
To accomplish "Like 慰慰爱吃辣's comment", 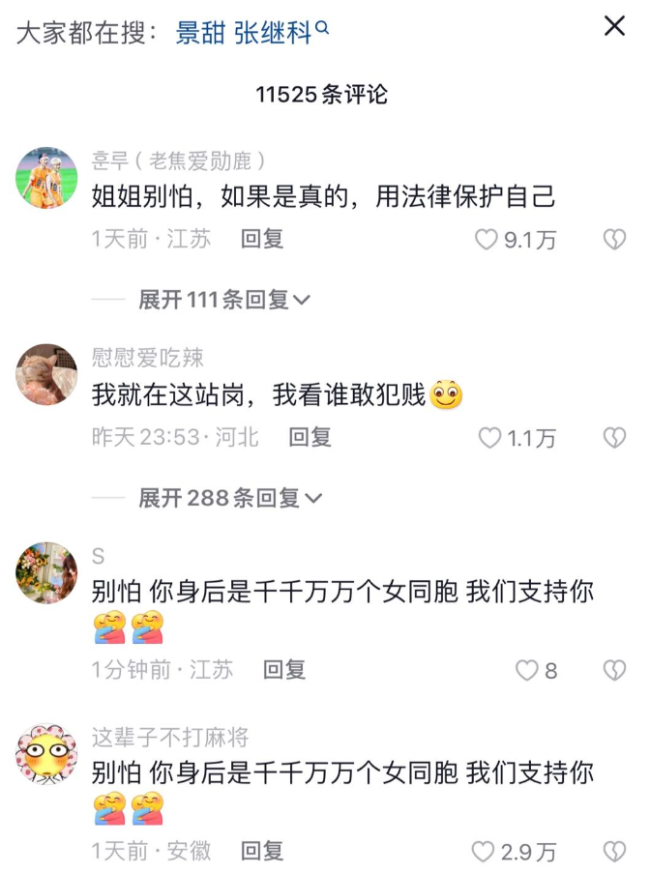I will [x=489, y=438].
